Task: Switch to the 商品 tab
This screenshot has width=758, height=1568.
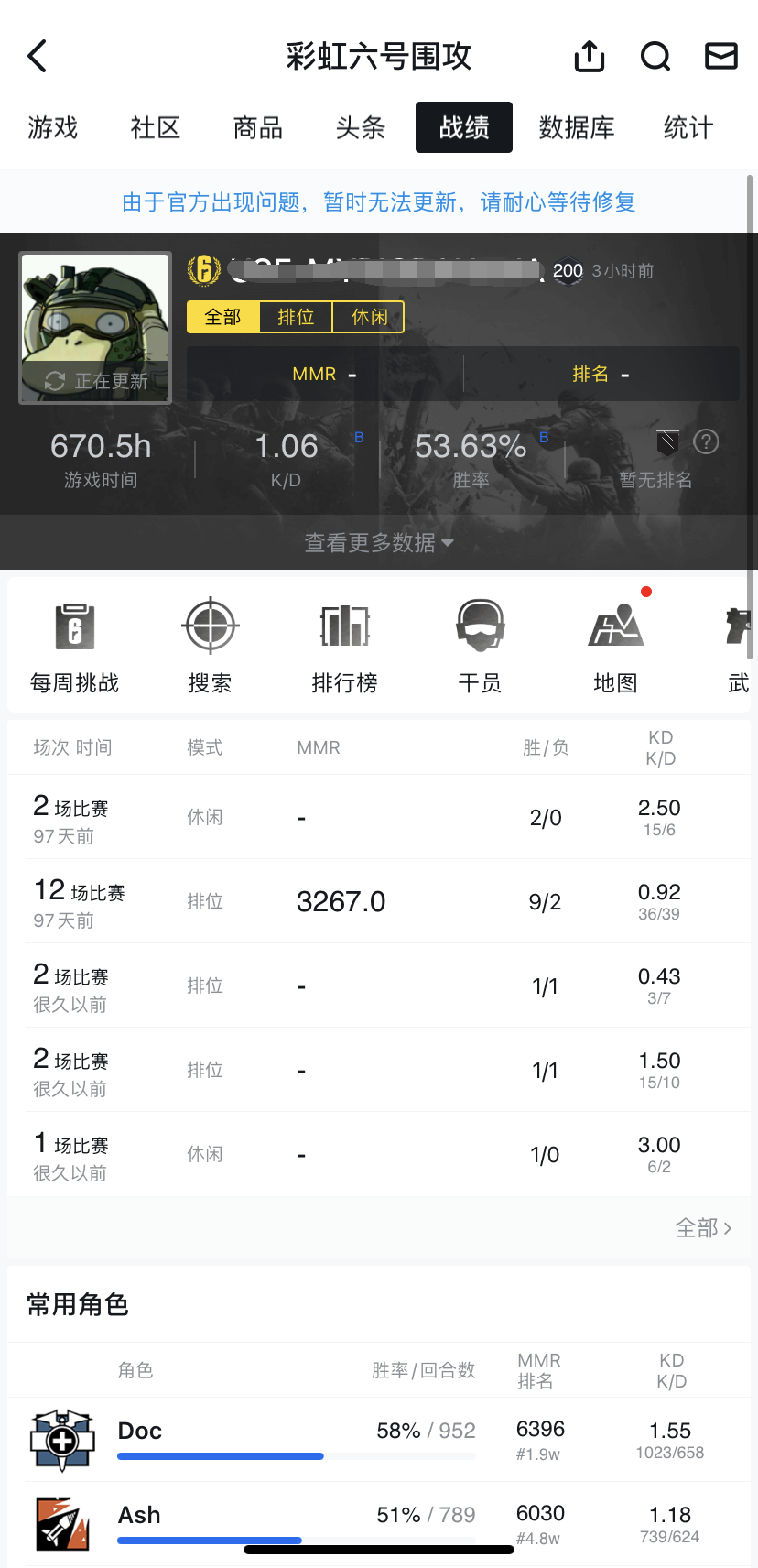Action: point(258,127)
